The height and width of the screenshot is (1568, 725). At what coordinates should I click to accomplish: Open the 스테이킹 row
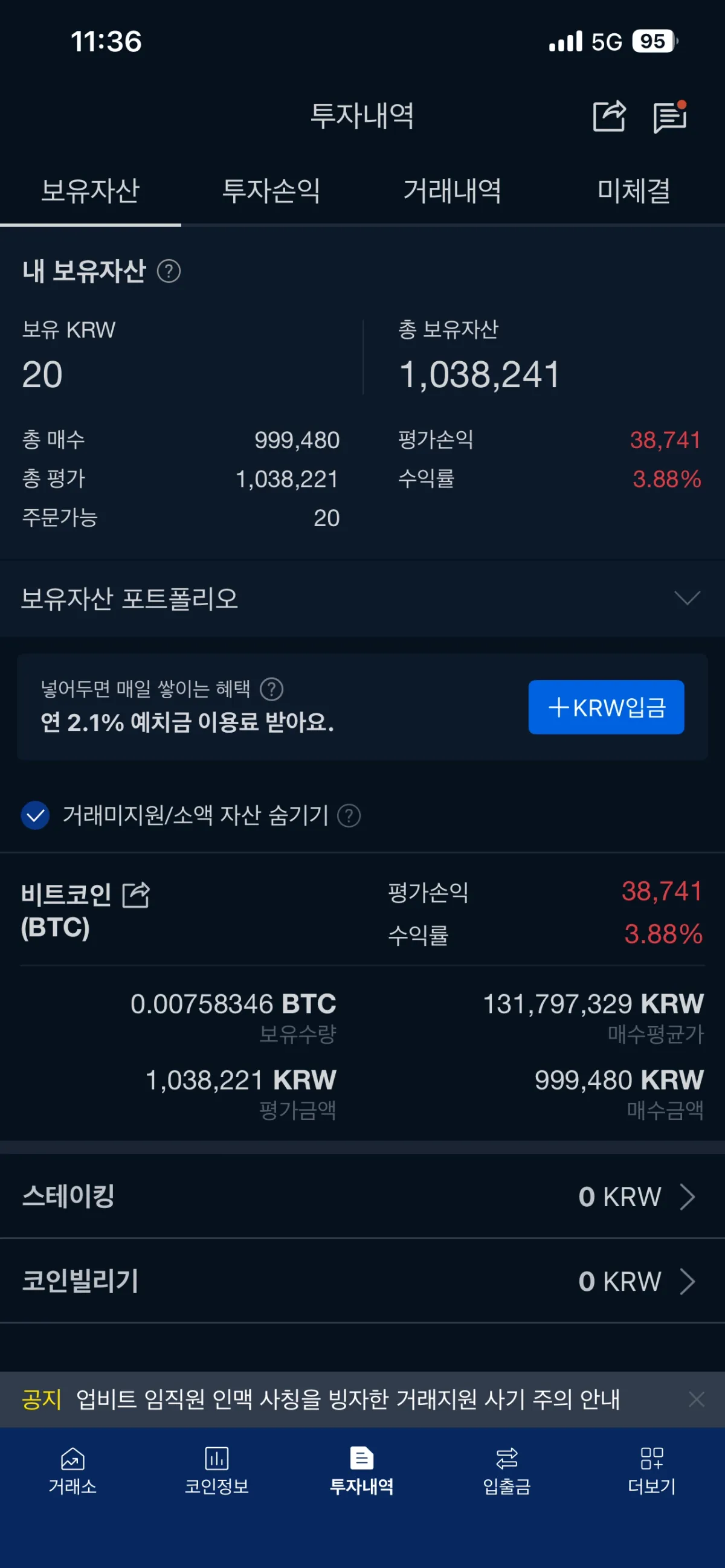click(x=362, y=1197)
